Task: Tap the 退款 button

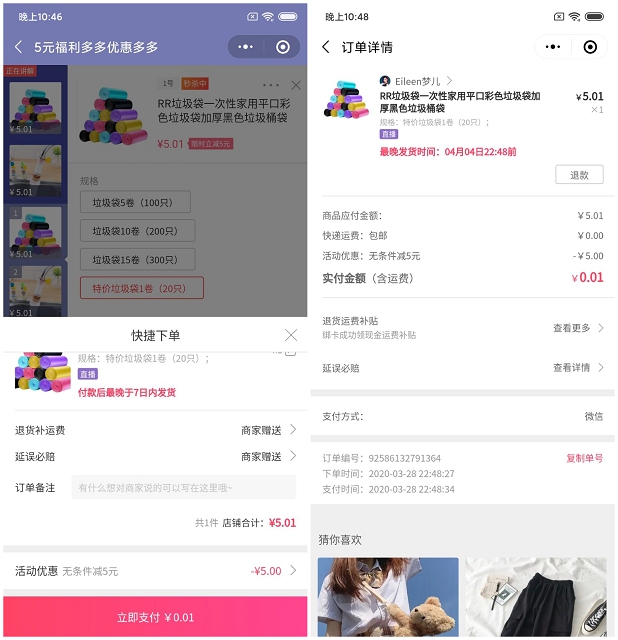Action: 579,175
